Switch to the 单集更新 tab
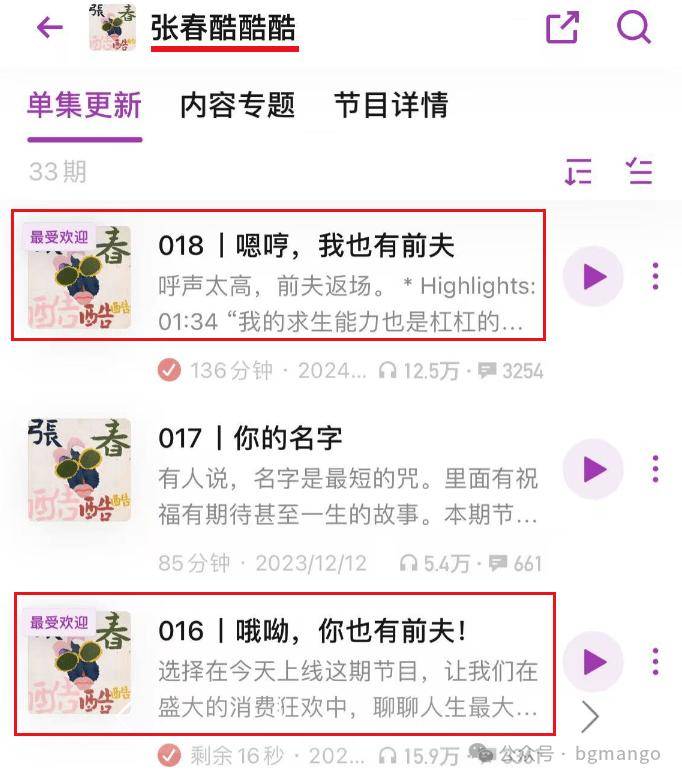The height and width of the screenshot is (780, 682). point(84,105)
